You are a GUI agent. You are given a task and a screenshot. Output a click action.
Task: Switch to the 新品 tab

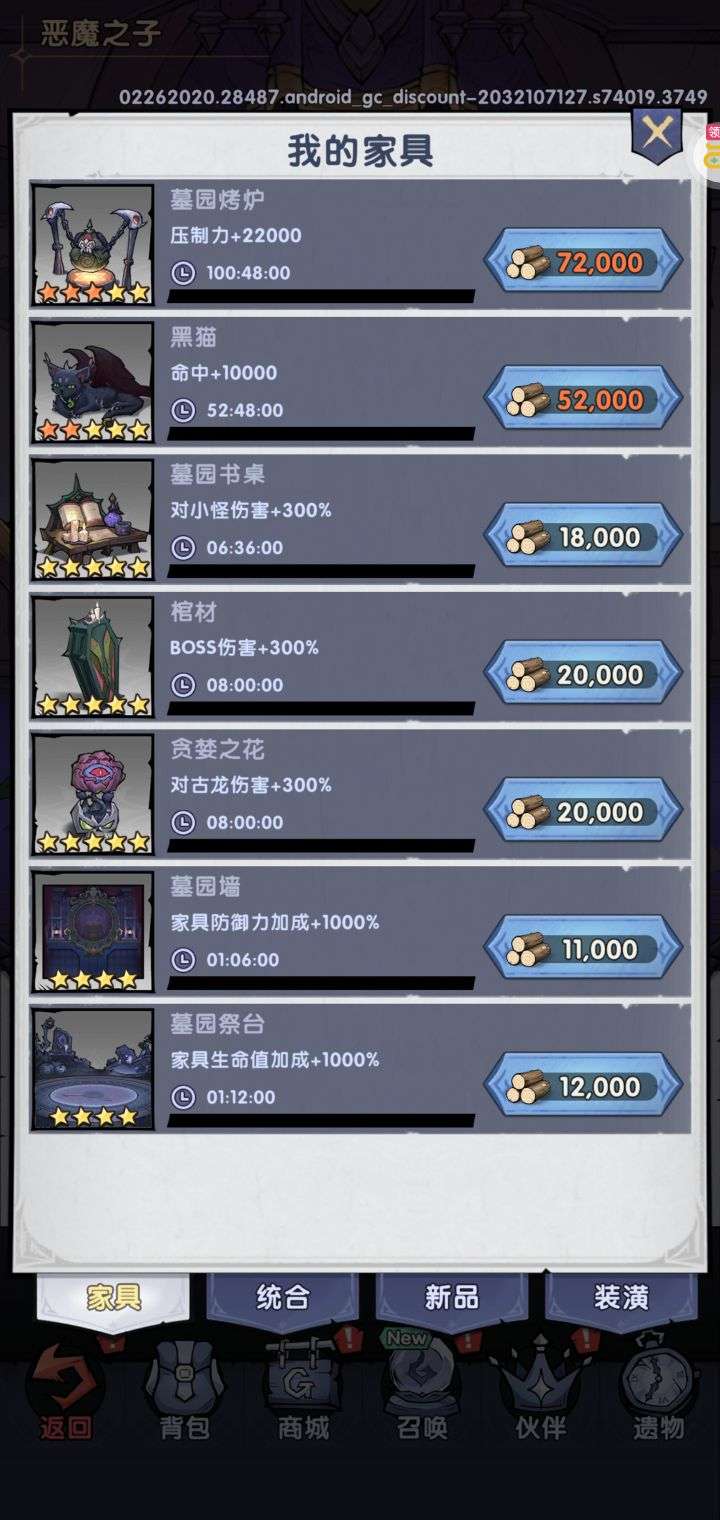(x=452, y=1298)
